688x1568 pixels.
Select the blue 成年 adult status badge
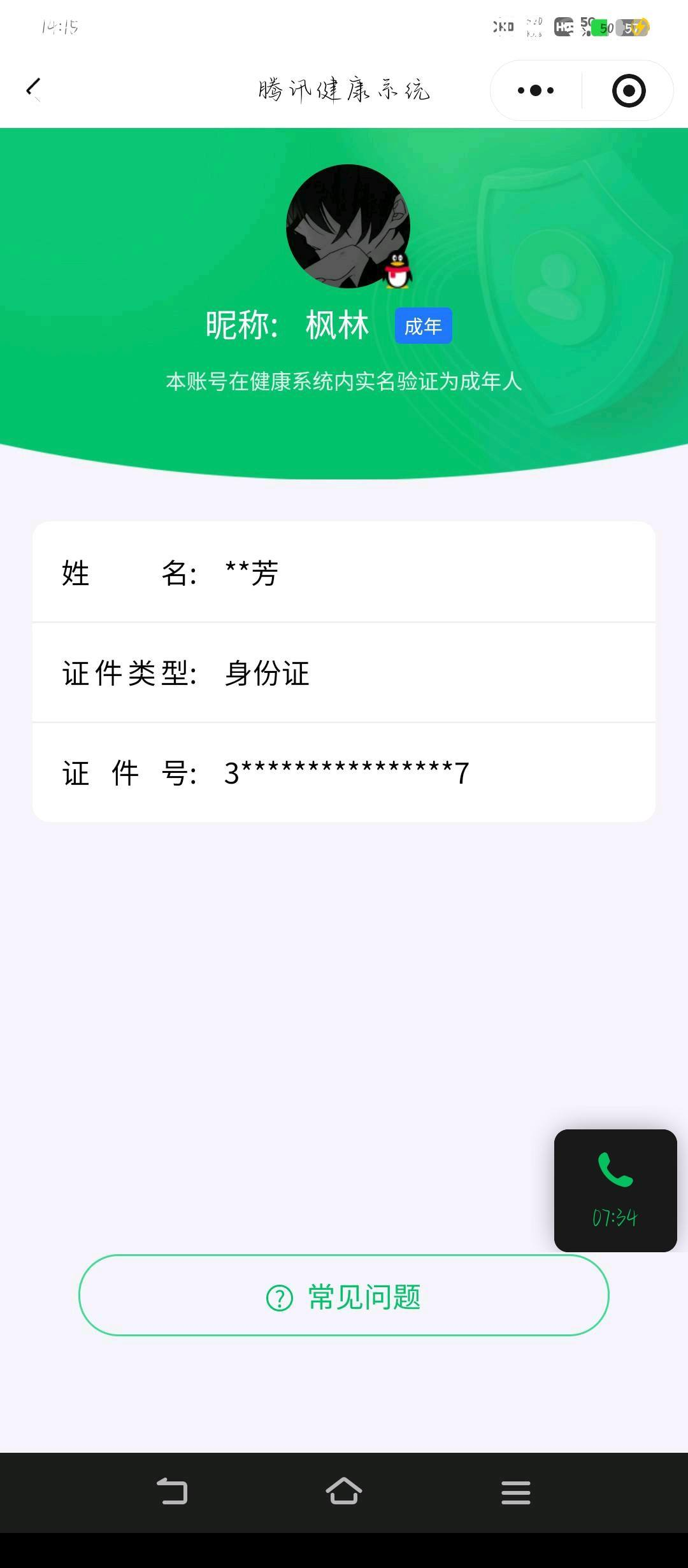coord(424,325)
